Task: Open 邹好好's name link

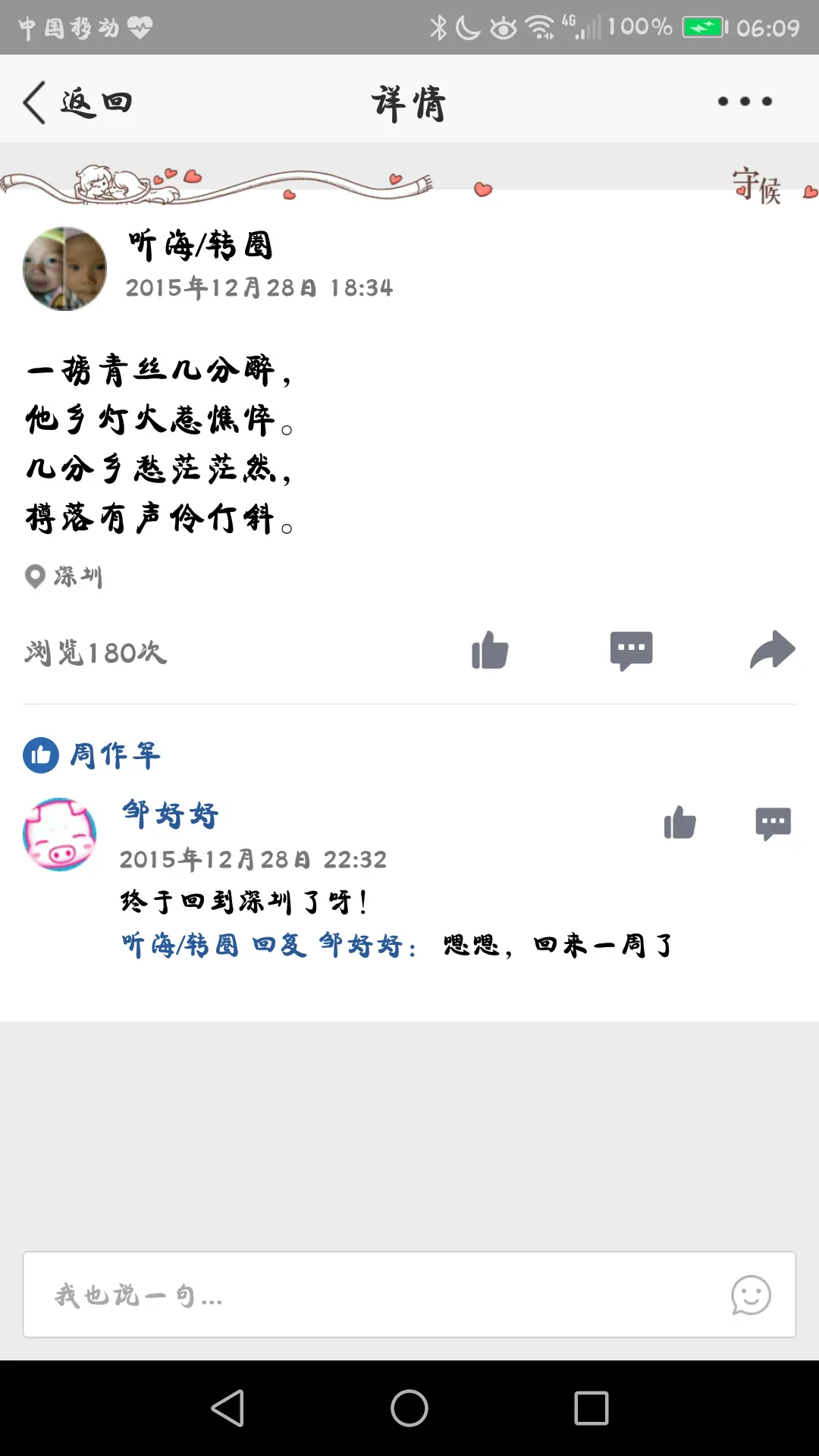Action: [170, 815]
